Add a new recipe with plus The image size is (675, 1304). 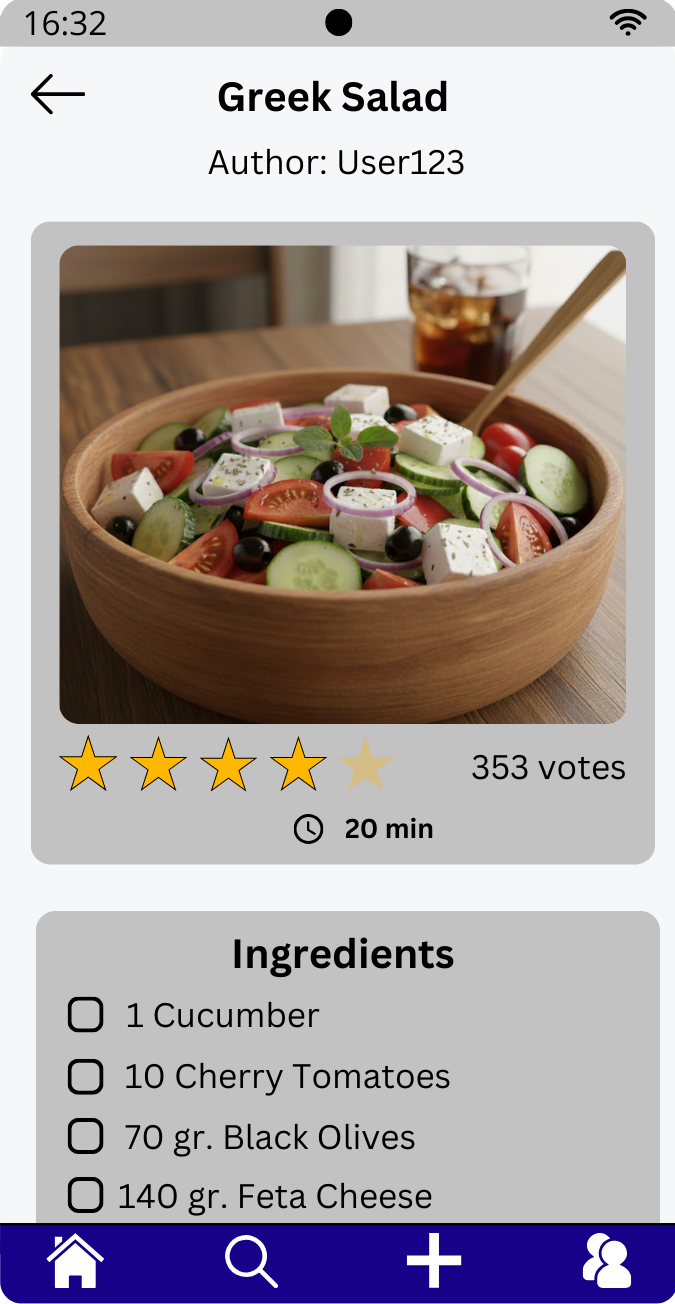click(434, 1261)
